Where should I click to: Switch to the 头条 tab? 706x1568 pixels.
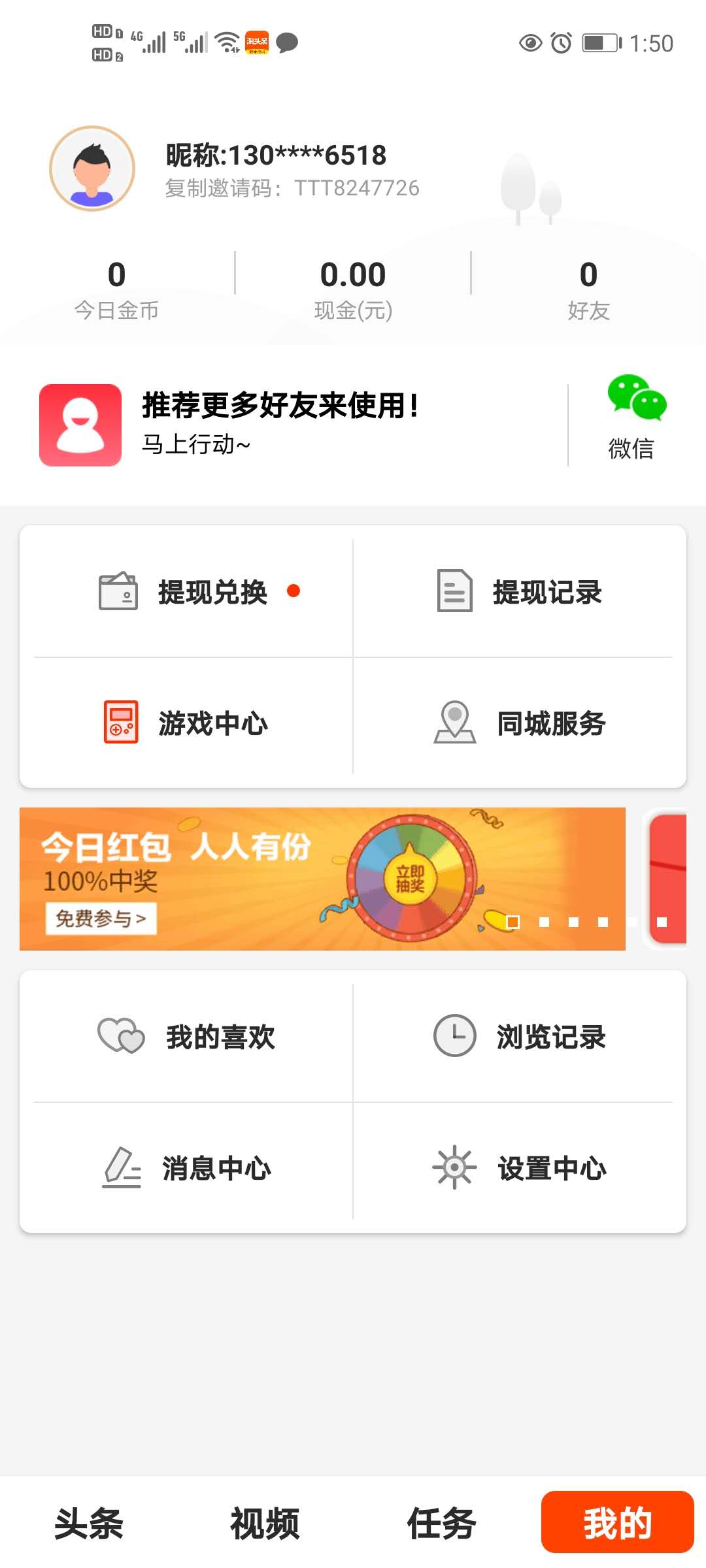[x=88, y=1524]
